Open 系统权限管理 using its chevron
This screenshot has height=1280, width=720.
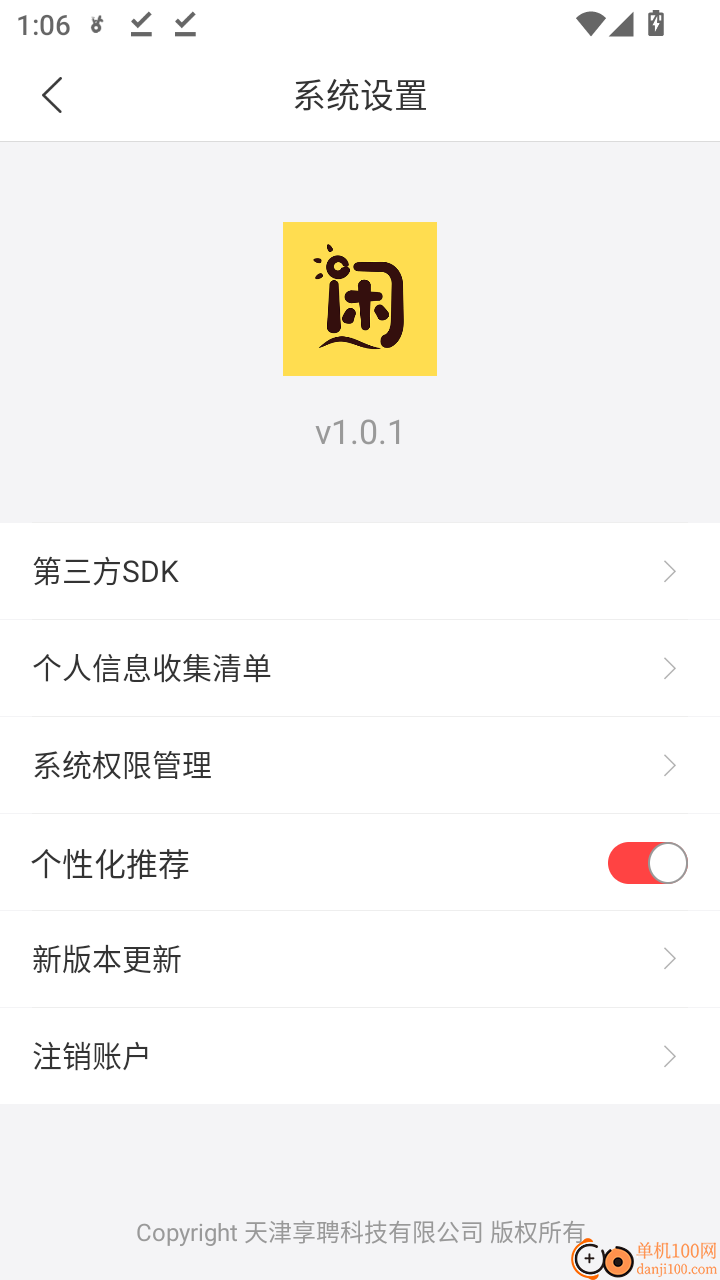point(668,765)
